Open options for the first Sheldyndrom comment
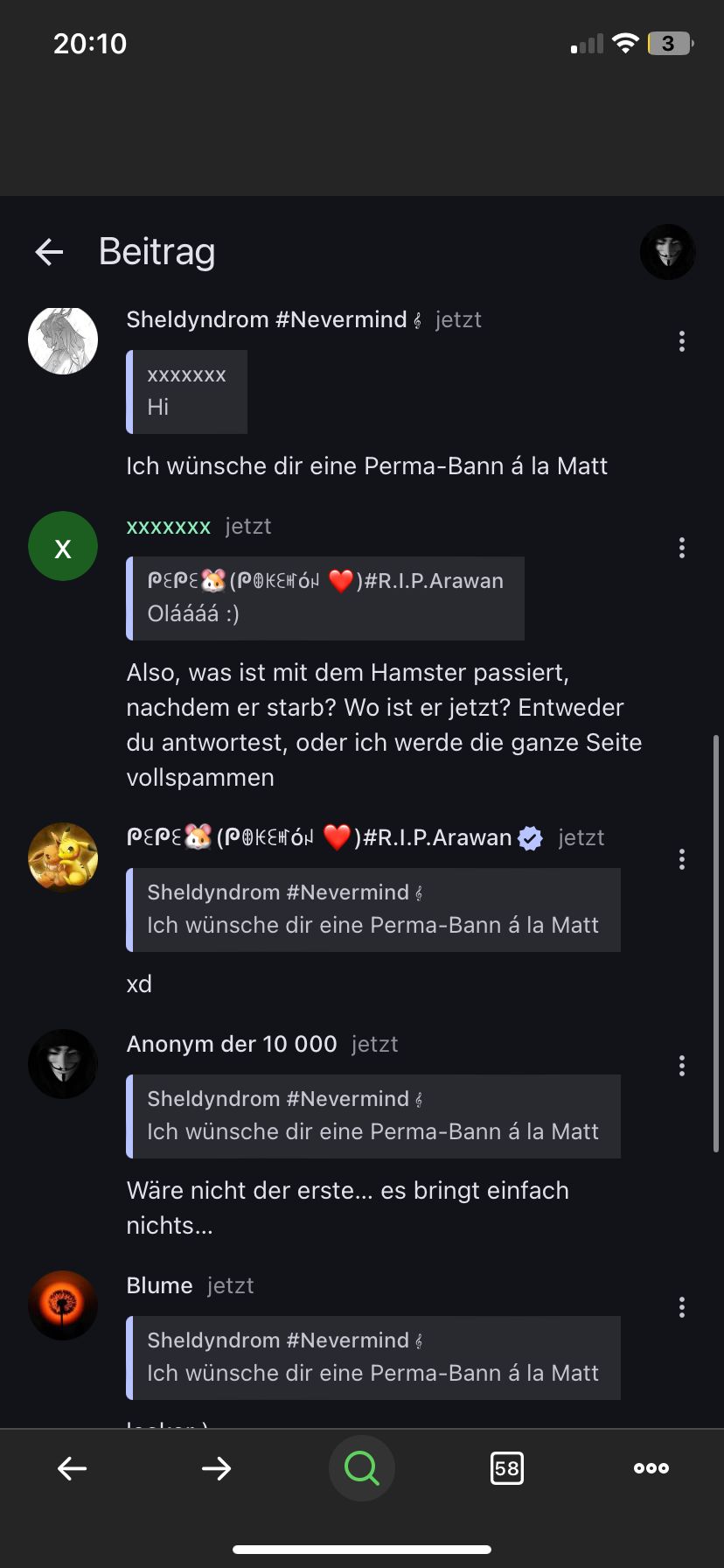 tap(682, 341)
